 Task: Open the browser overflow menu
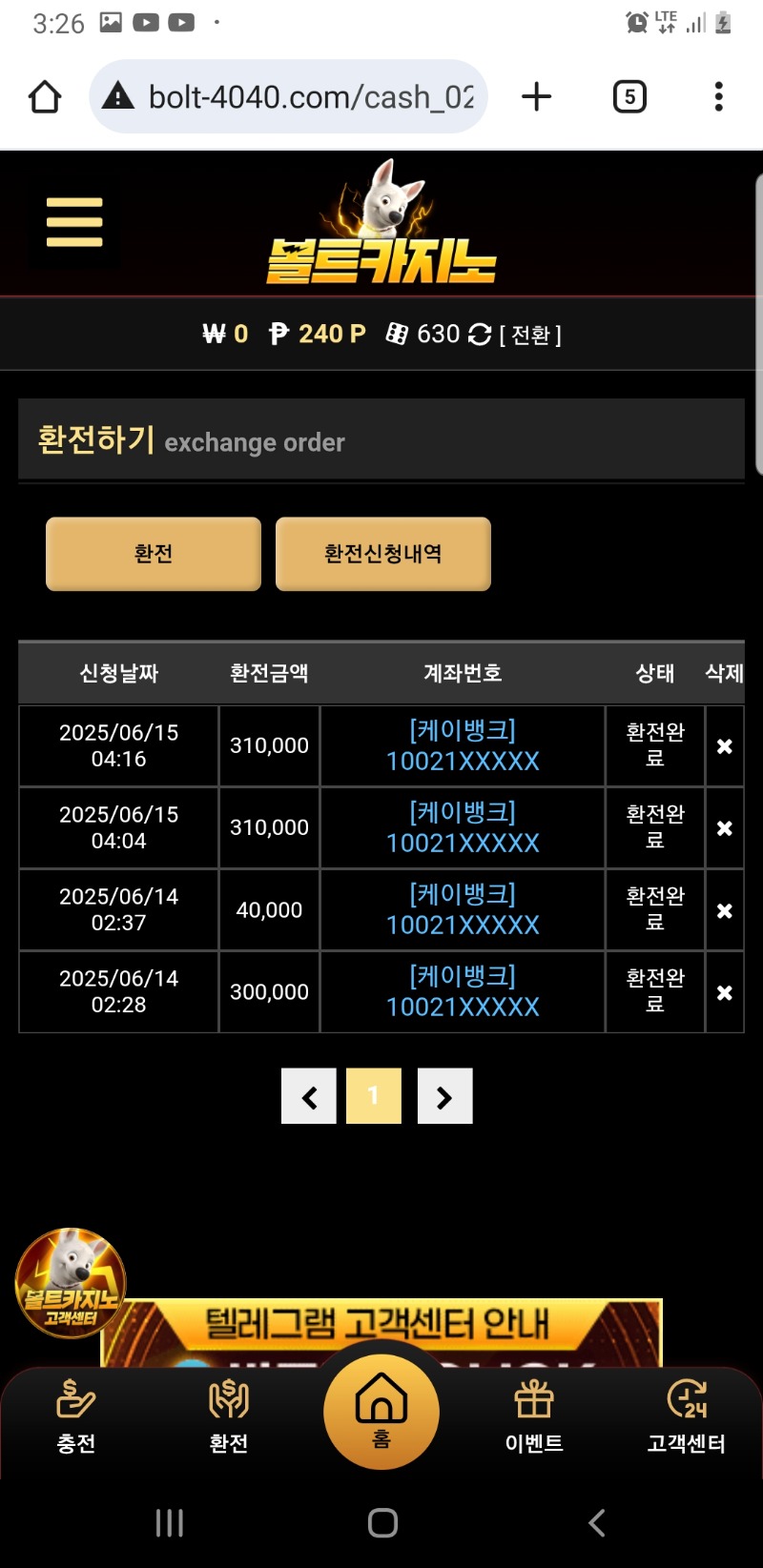click(719, 96)
